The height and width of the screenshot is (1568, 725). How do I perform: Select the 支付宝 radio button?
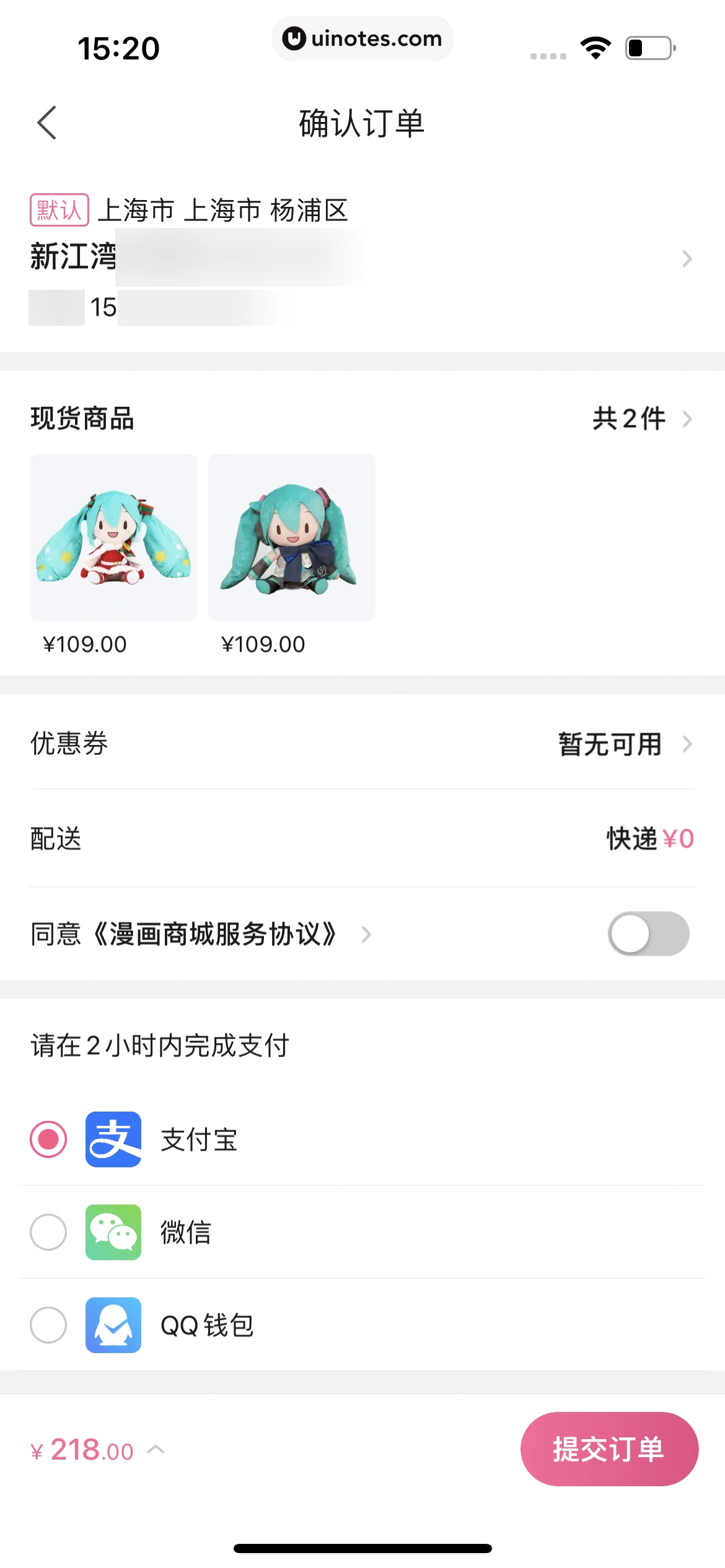coord(48,1141)
